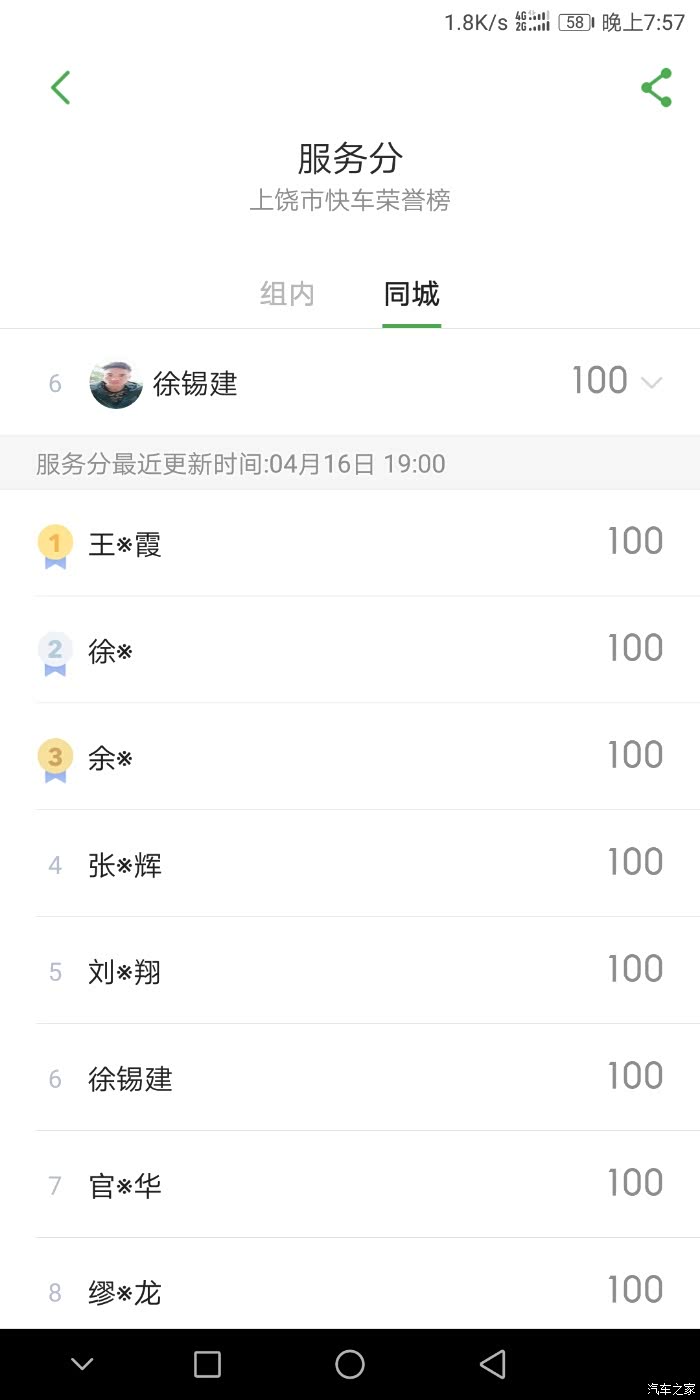The width and height of the screenshot is (700, 1400).
Task: Share the service score leaderboard
Action: (x=656, y=88)
